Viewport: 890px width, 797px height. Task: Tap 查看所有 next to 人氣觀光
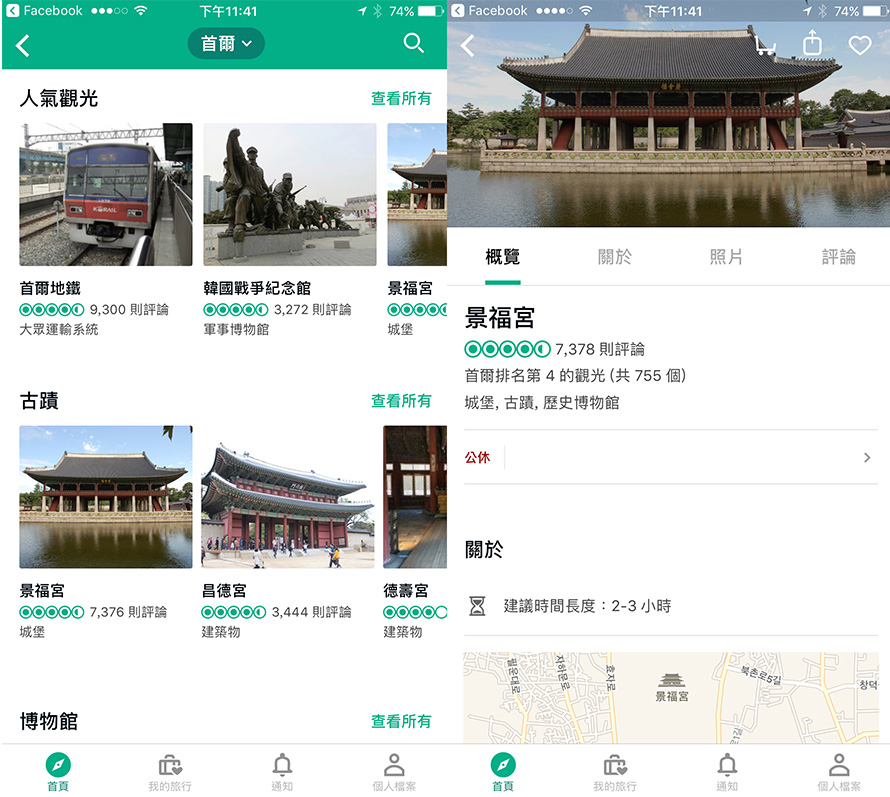[x=401, y=98]
